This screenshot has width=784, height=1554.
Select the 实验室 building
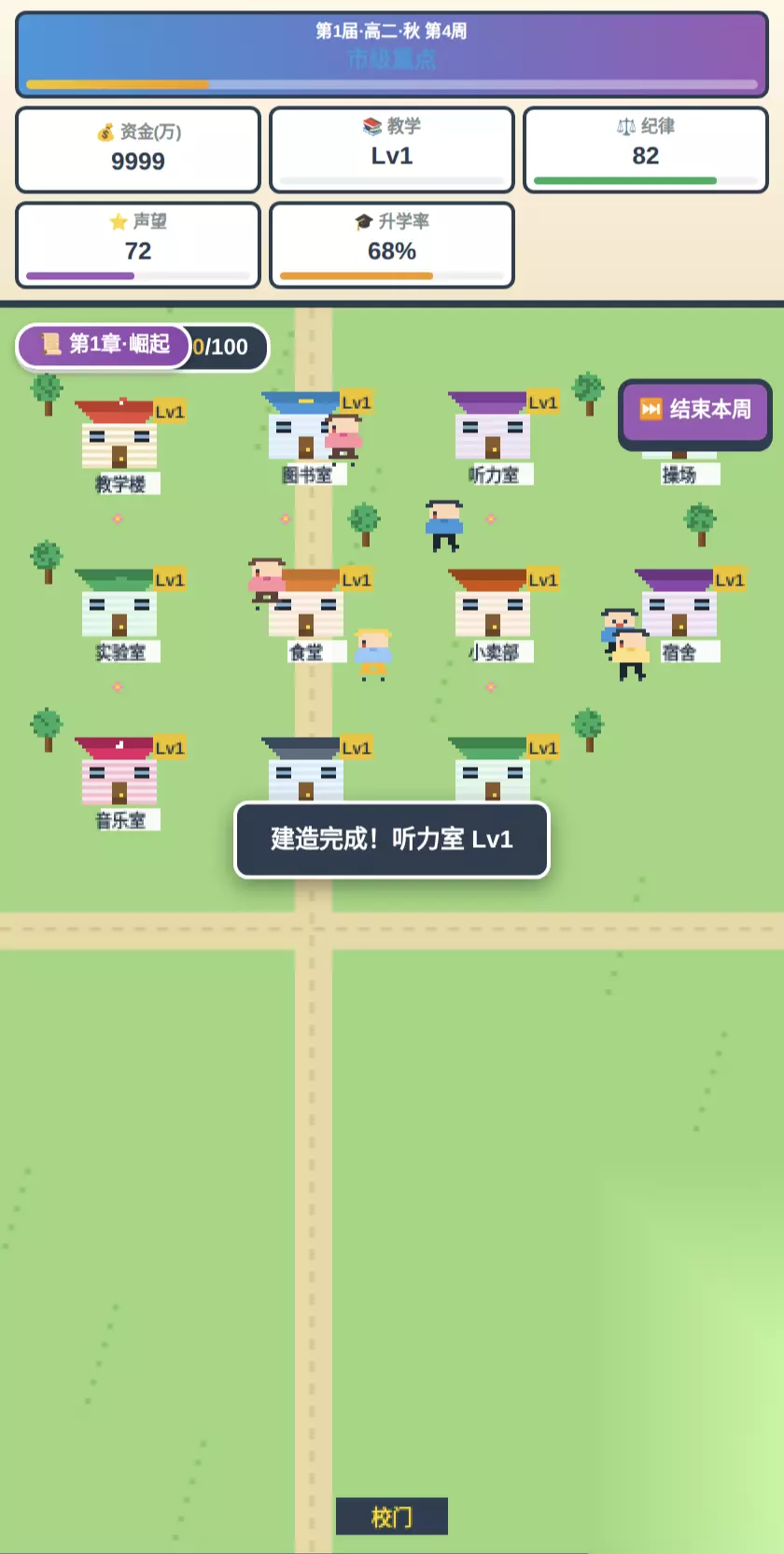pos(119,613)
